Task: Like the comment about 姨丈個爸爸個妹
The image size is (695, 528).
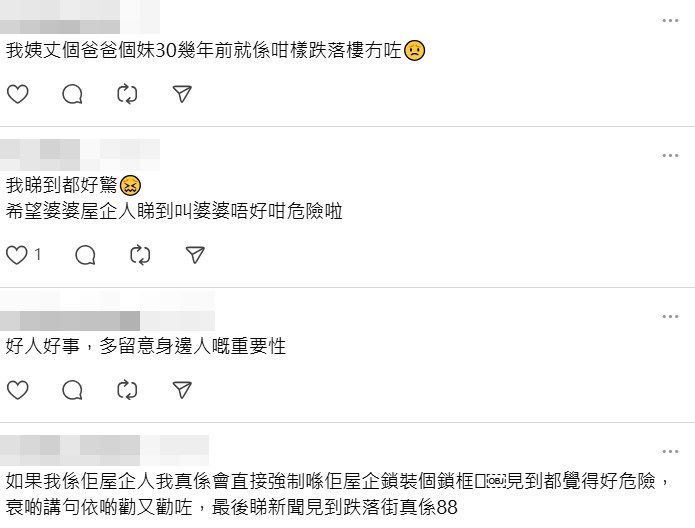Action: tap(17, 94)
